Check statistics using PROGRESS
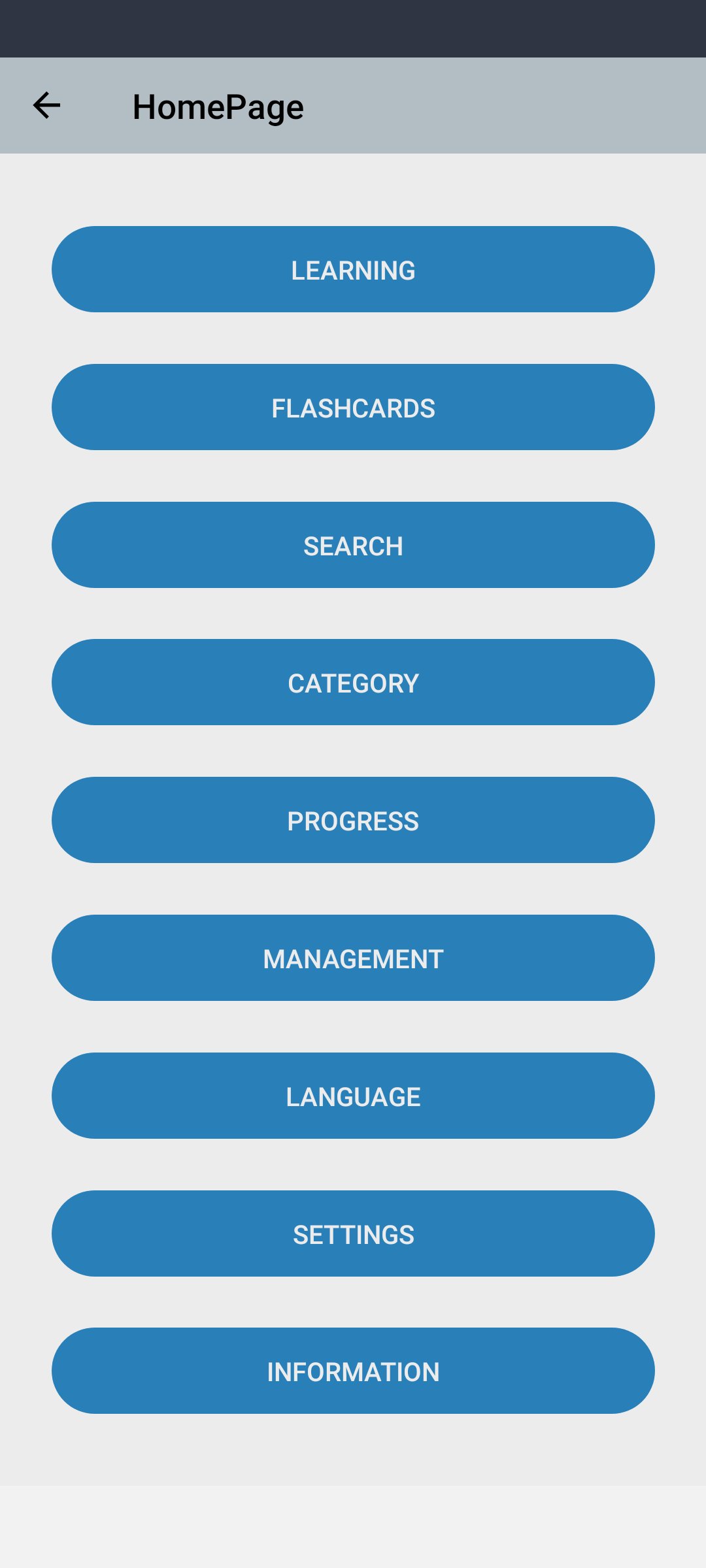This screenshot has width=706, height=1568. pyautogui.click(x=353, y=821)
